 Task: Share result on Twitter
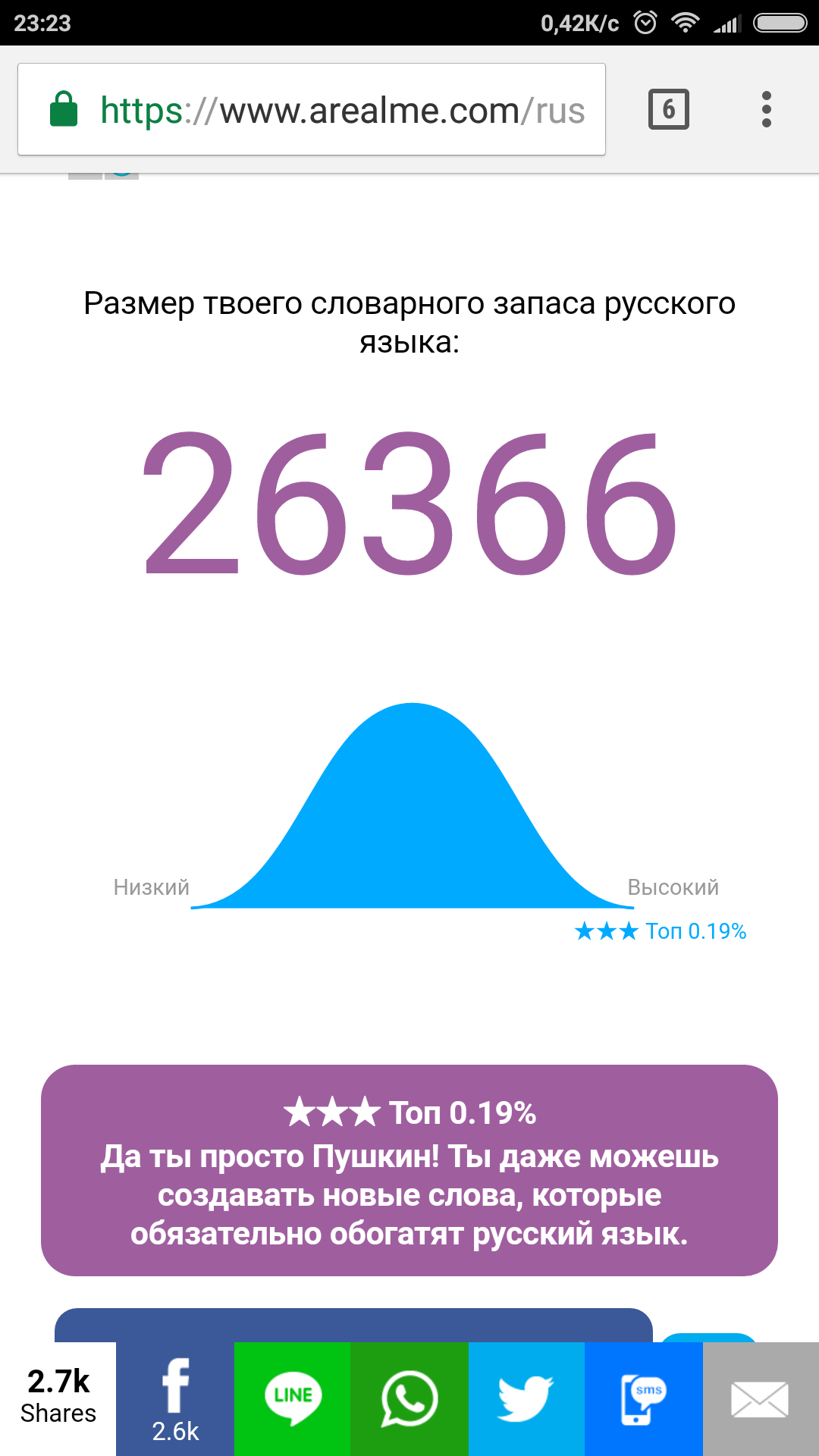tap(526, 1399)
